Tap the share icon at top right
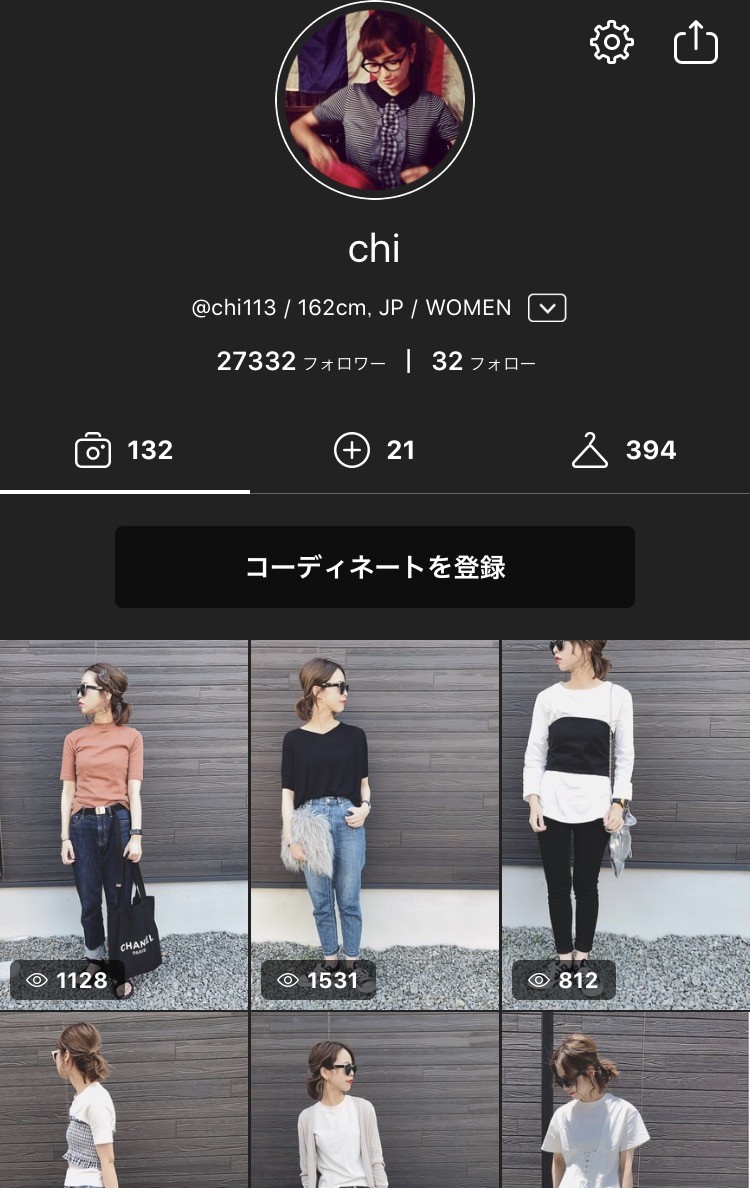This screenshot has height=1188, width=750. [696, 43]
